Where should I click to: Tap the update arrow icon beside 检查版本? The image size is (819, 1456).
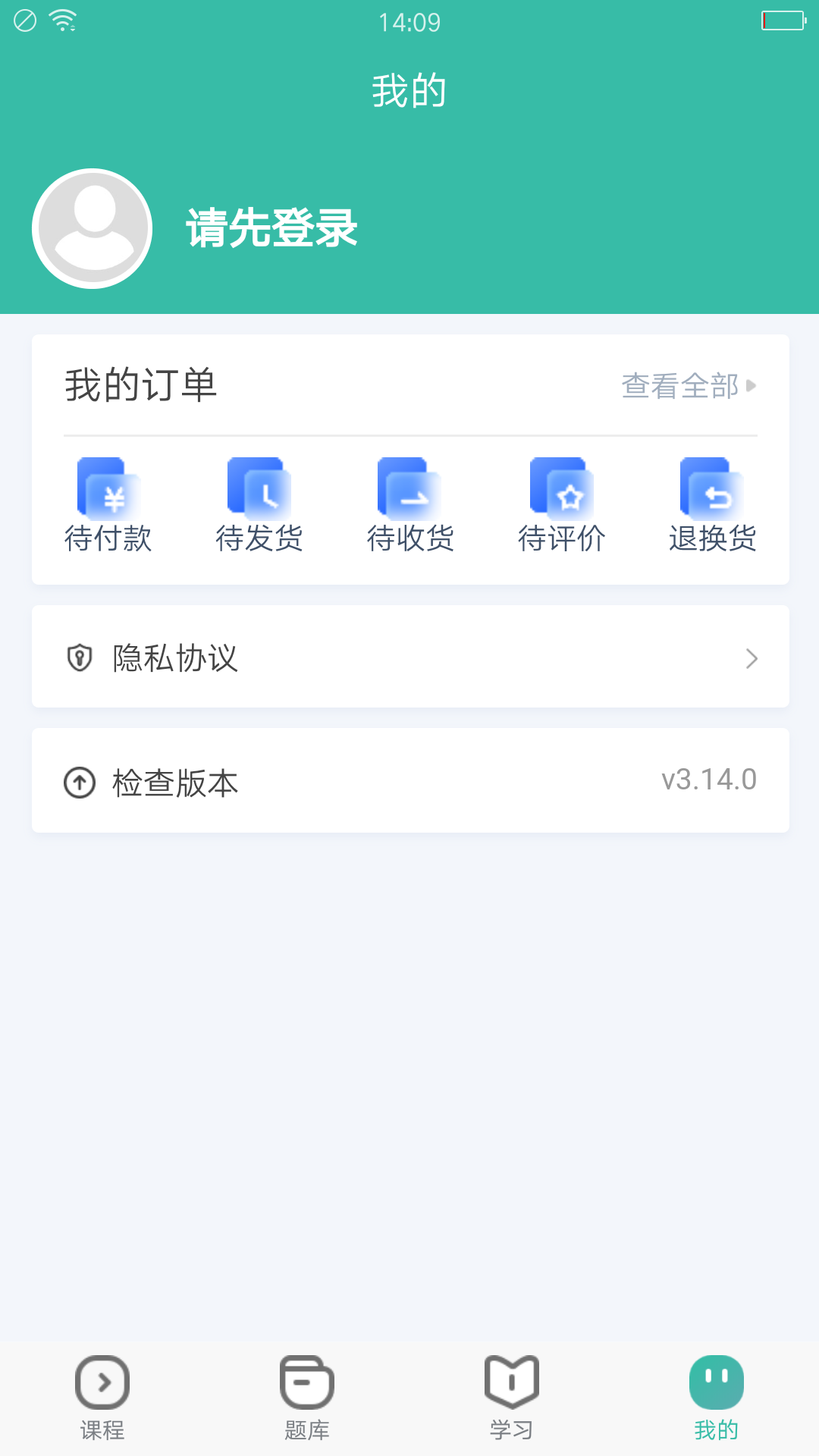click(x=80, y=781)
